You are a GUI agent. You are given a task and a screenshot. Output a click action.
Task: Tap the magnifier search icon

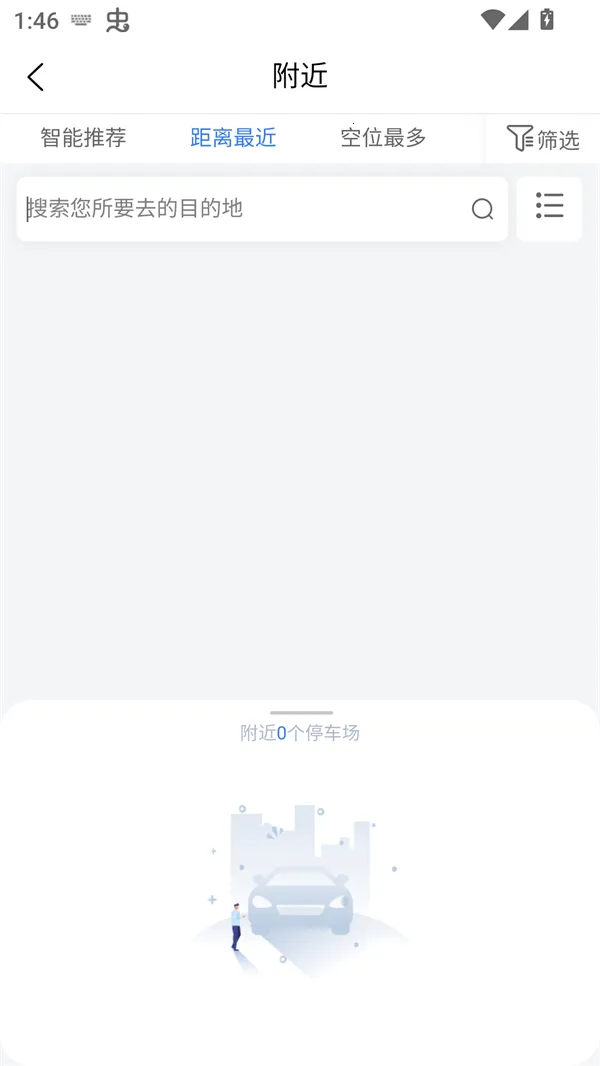click(482, 209)
